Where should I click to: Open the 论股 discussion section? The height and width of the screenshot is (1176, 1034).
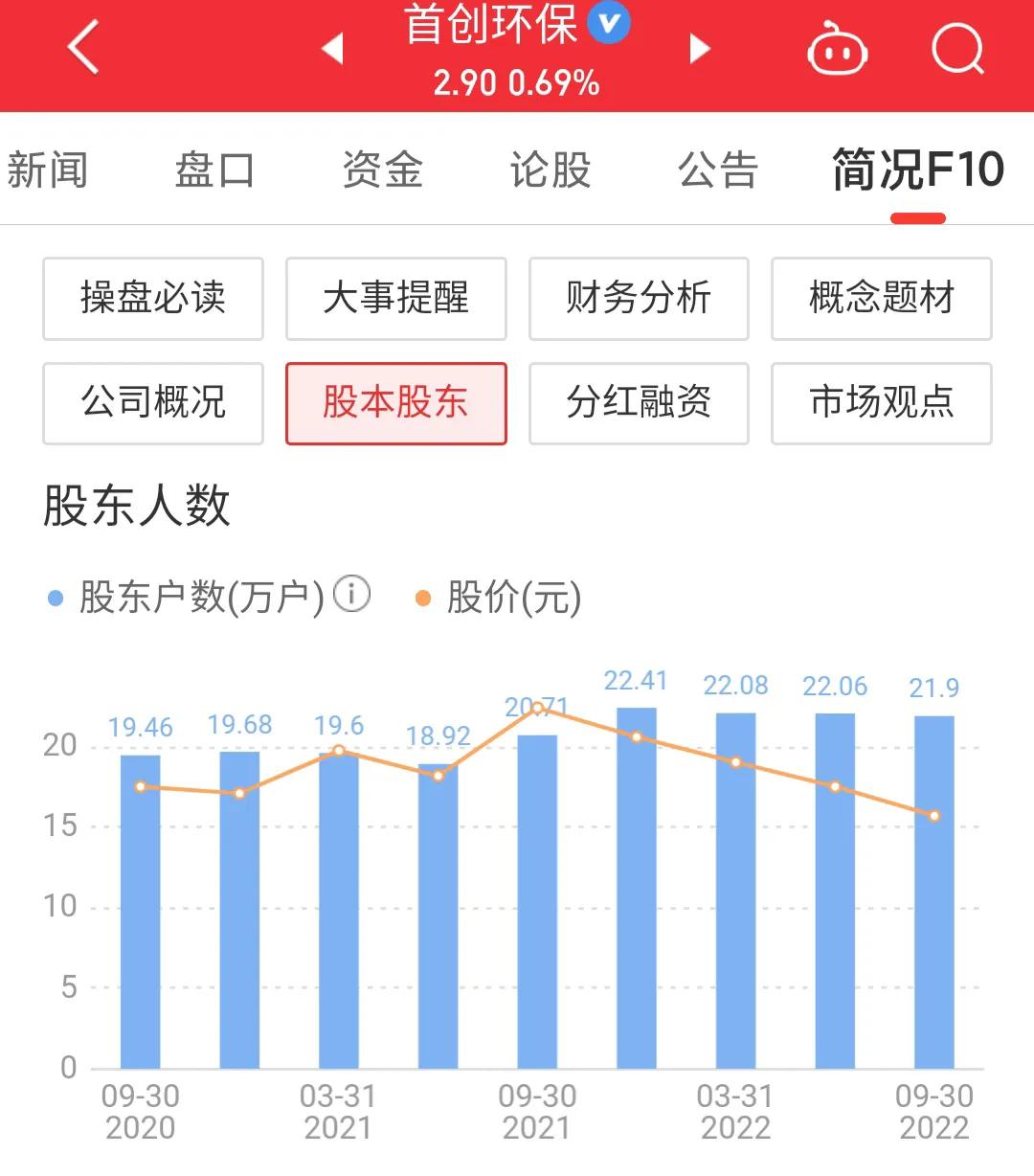tap(550, 170)
